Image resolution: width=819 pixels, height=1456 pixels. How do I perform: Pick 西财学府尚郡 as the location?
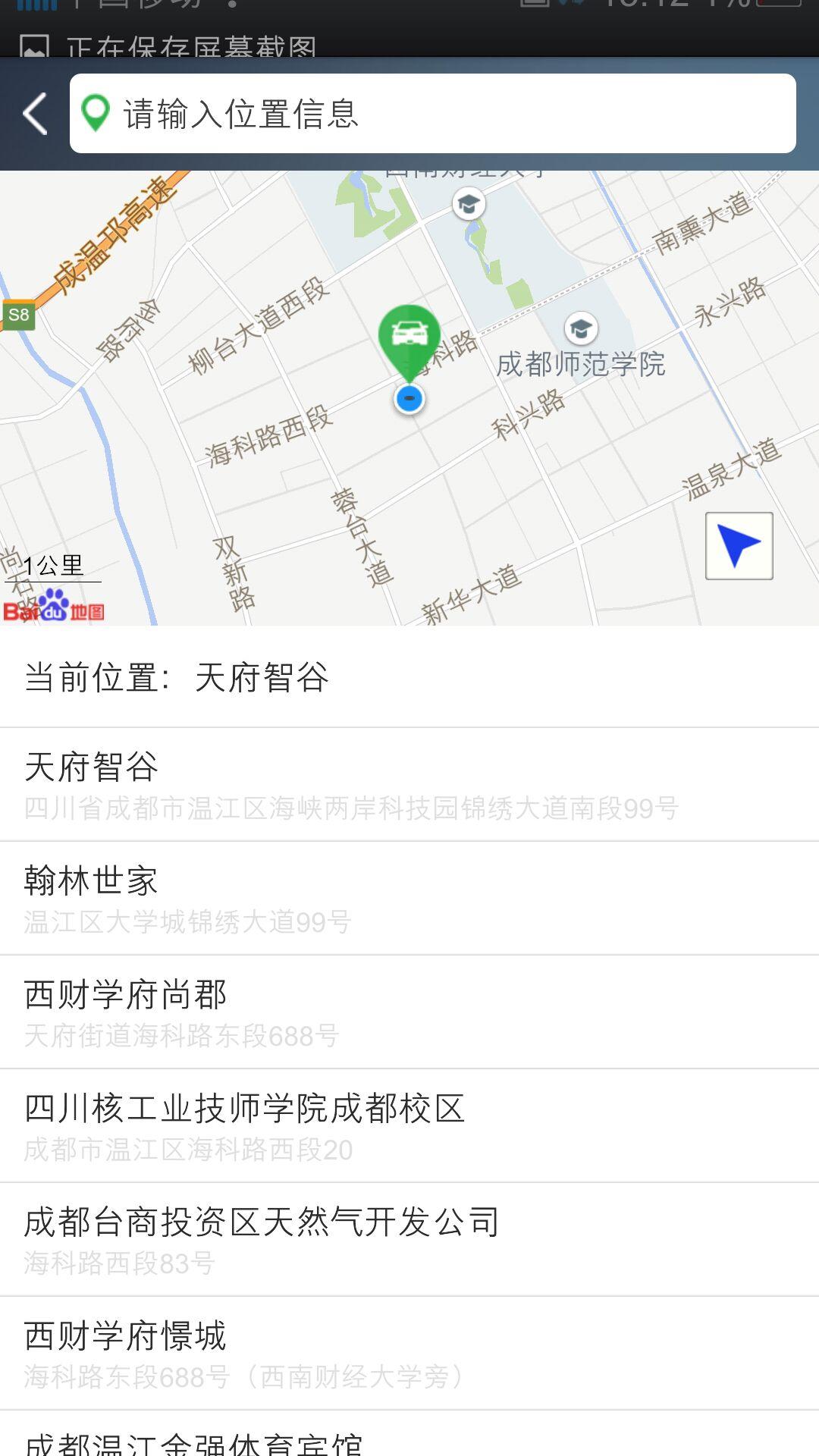pos(409,1012)
